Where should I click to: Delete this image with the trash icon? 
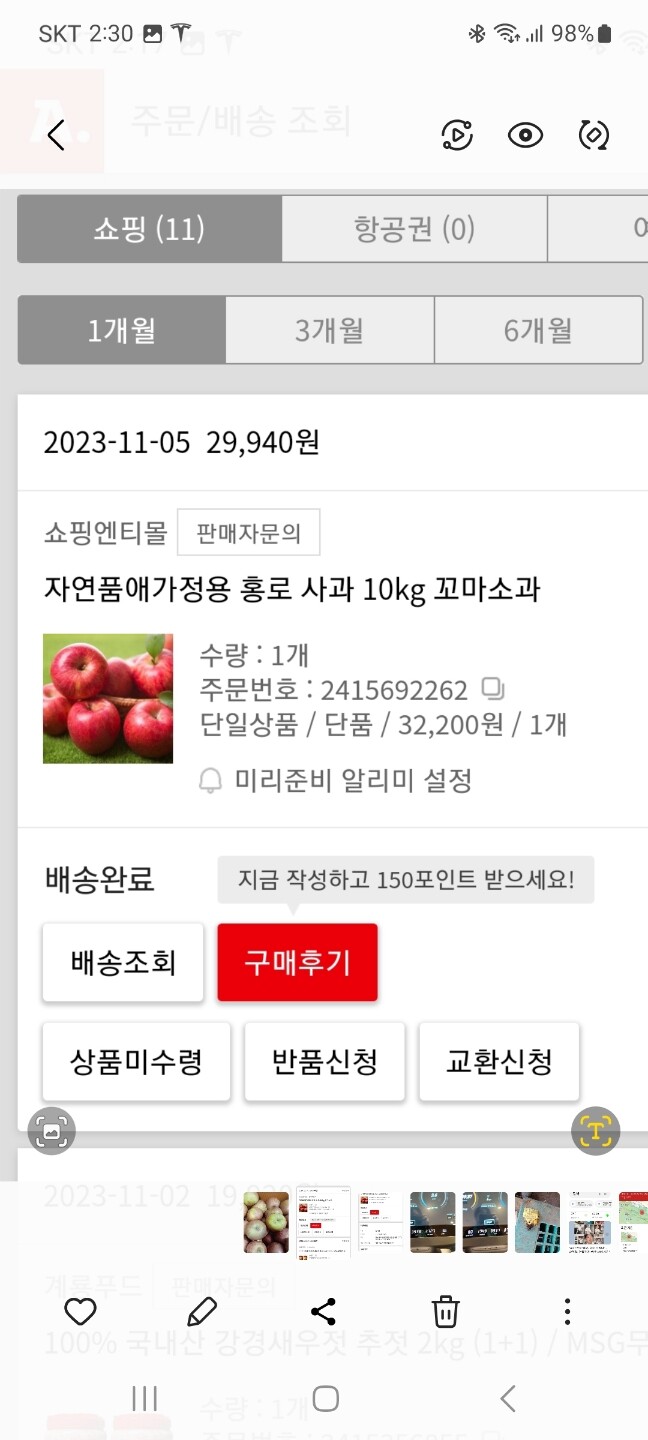pyautogui.click(x=445, y=1312)
